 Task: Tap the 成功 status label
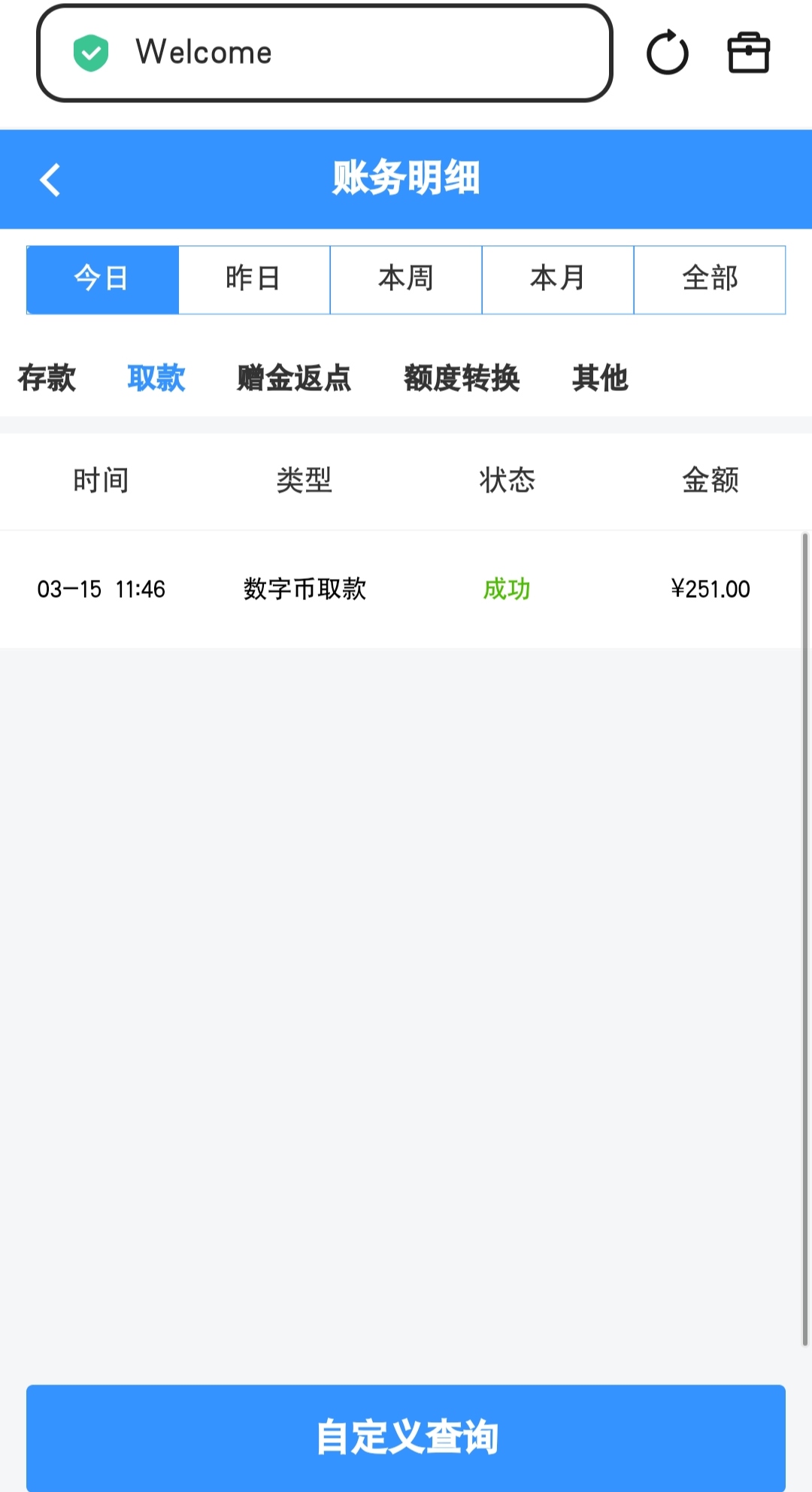click(x=508, y=589)
